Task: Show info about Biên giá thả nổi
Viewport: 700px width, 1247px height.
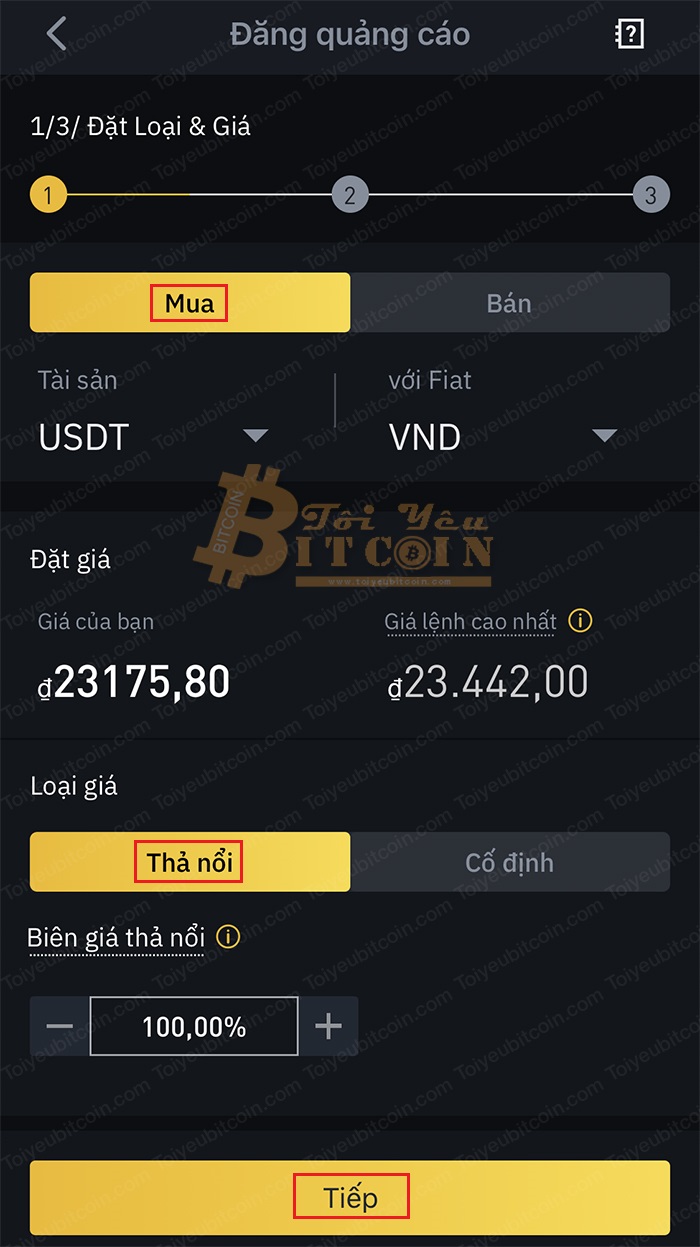Action: pos(228,938)
